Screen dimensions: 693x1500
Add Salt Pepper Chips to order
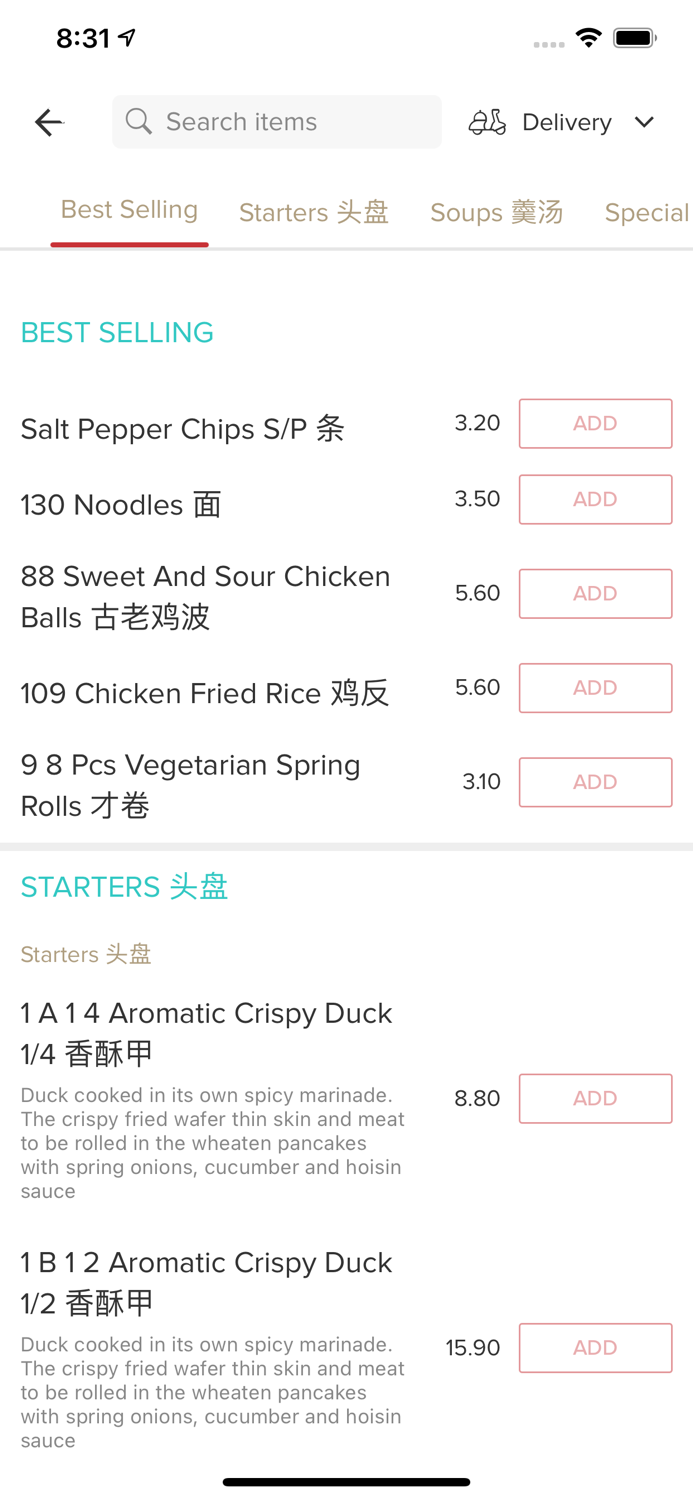click(595, 424)
